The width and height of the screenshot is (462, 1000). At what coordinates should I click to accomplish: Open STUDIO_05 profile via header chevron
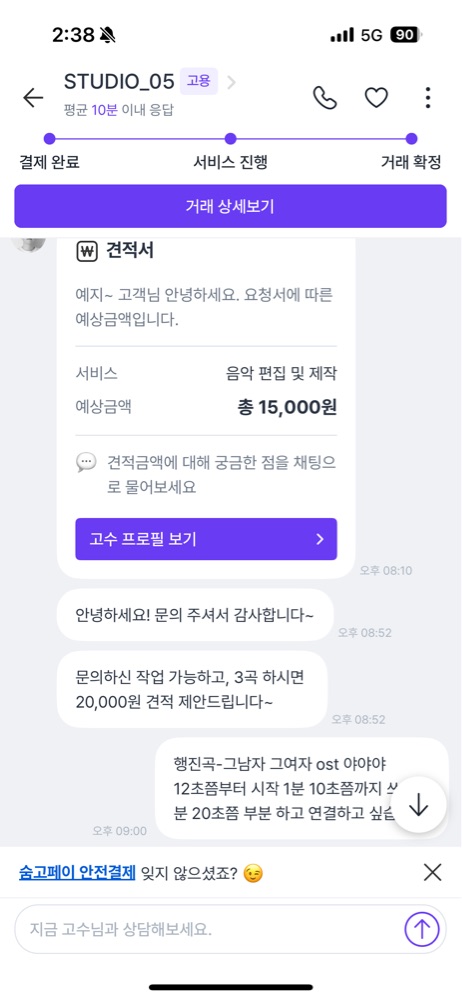pyautogui.click(x=232, y=82)
